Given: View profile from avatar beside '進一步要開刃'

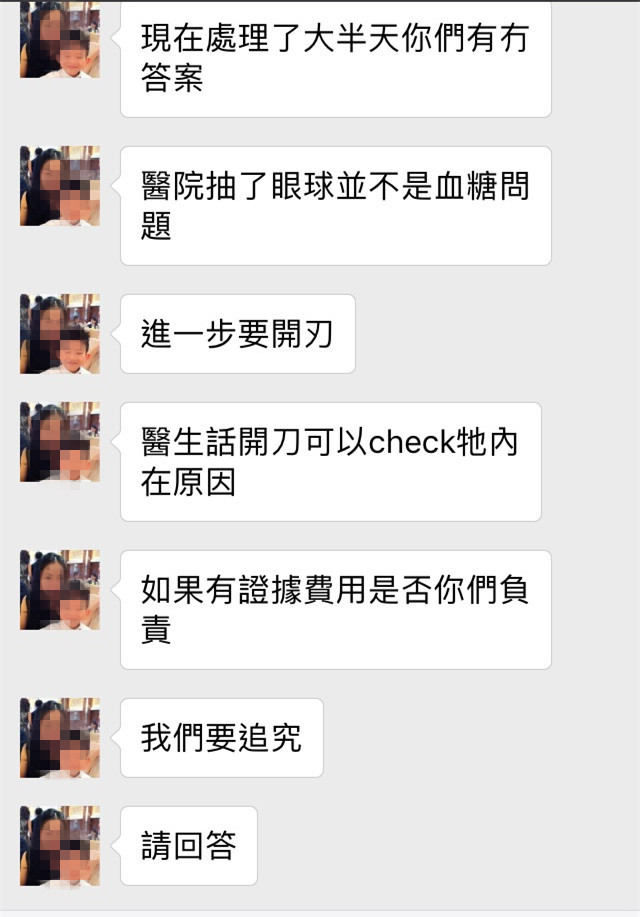Looking at the screenshot, I should click(60, 334).
